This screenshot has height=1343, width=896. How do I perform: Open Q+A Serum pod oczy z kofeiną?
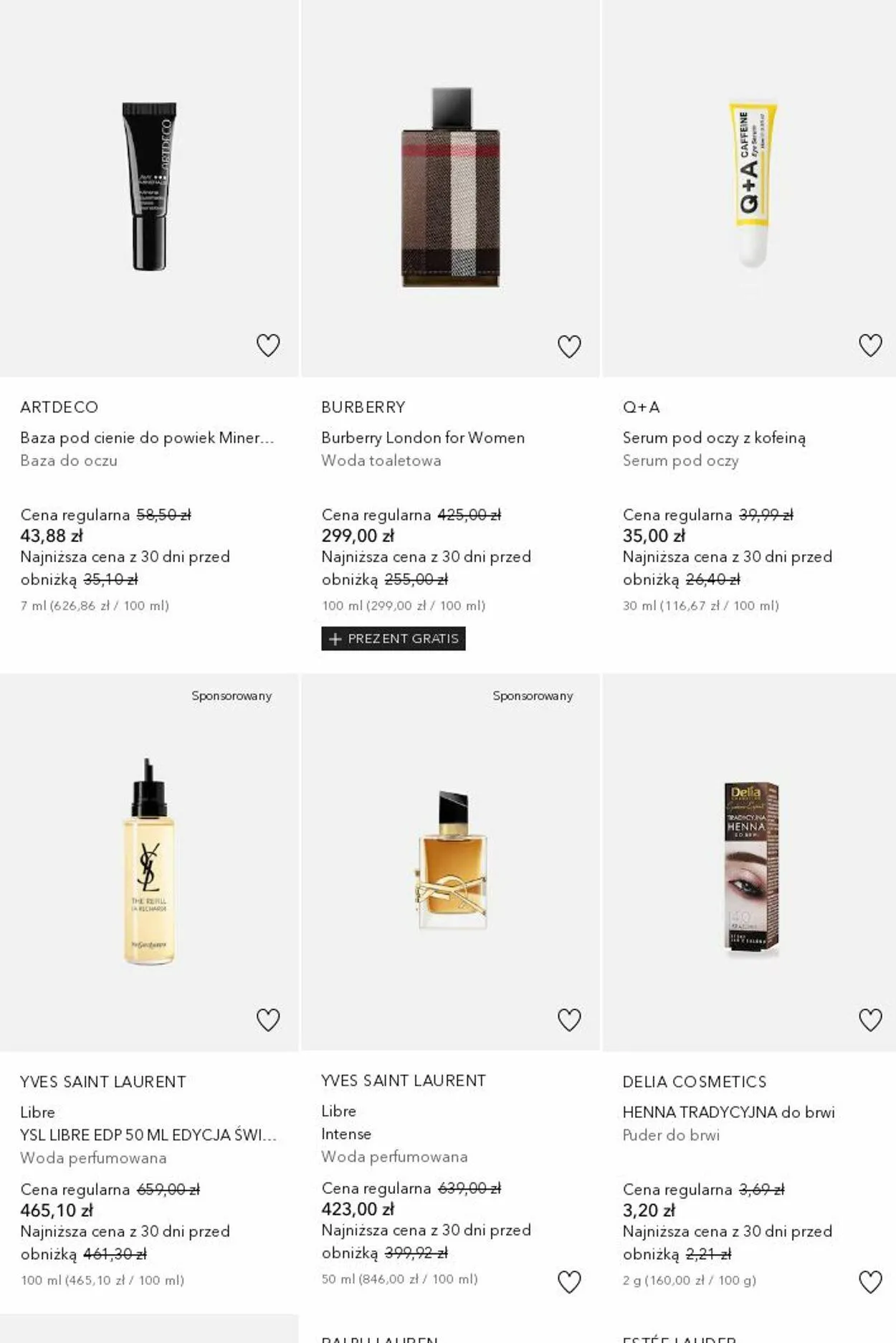click(x=714, y=437)
